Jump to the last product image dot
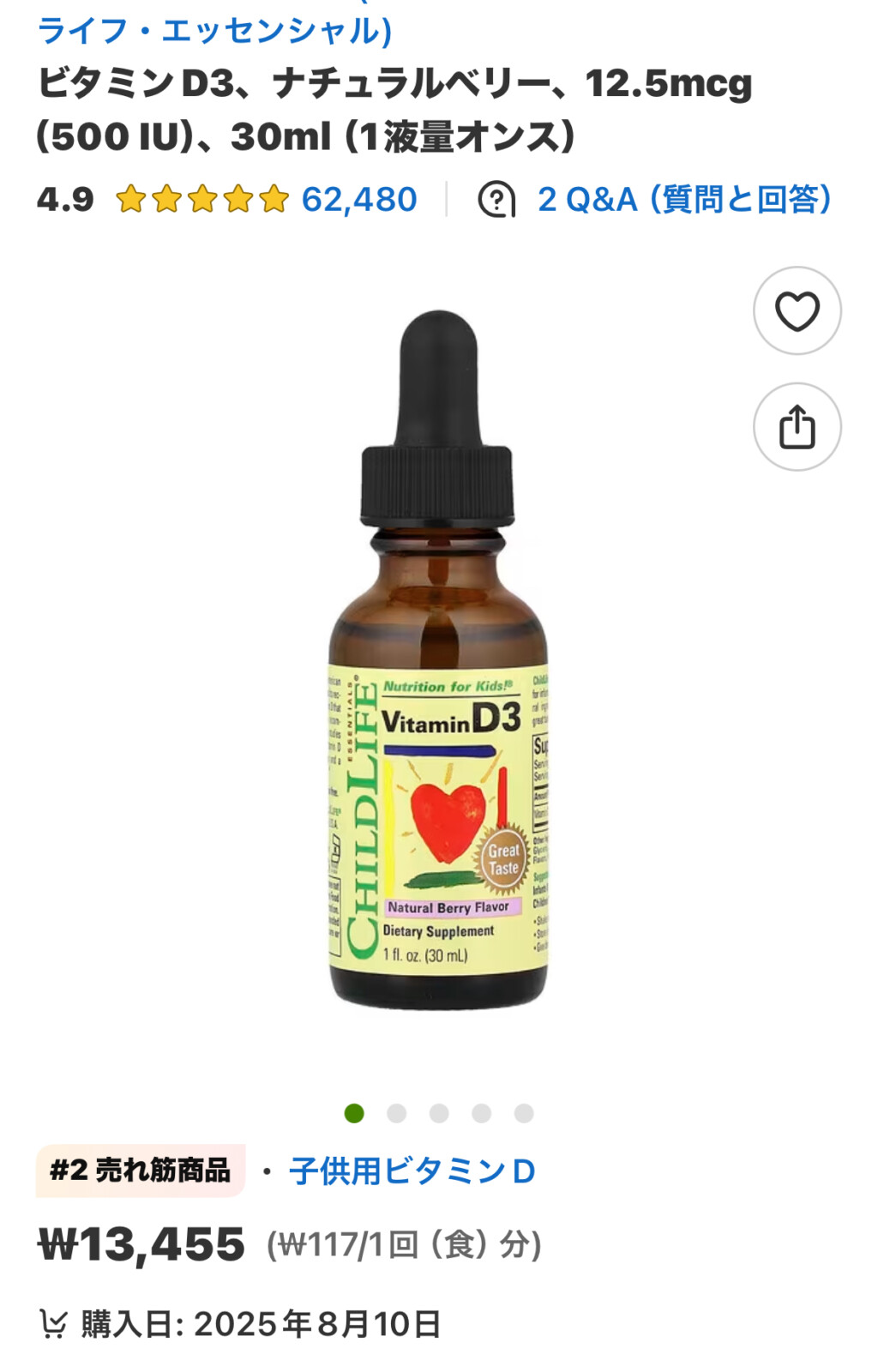Viewport: 878px width, 1372px height. click(524, 1113)
